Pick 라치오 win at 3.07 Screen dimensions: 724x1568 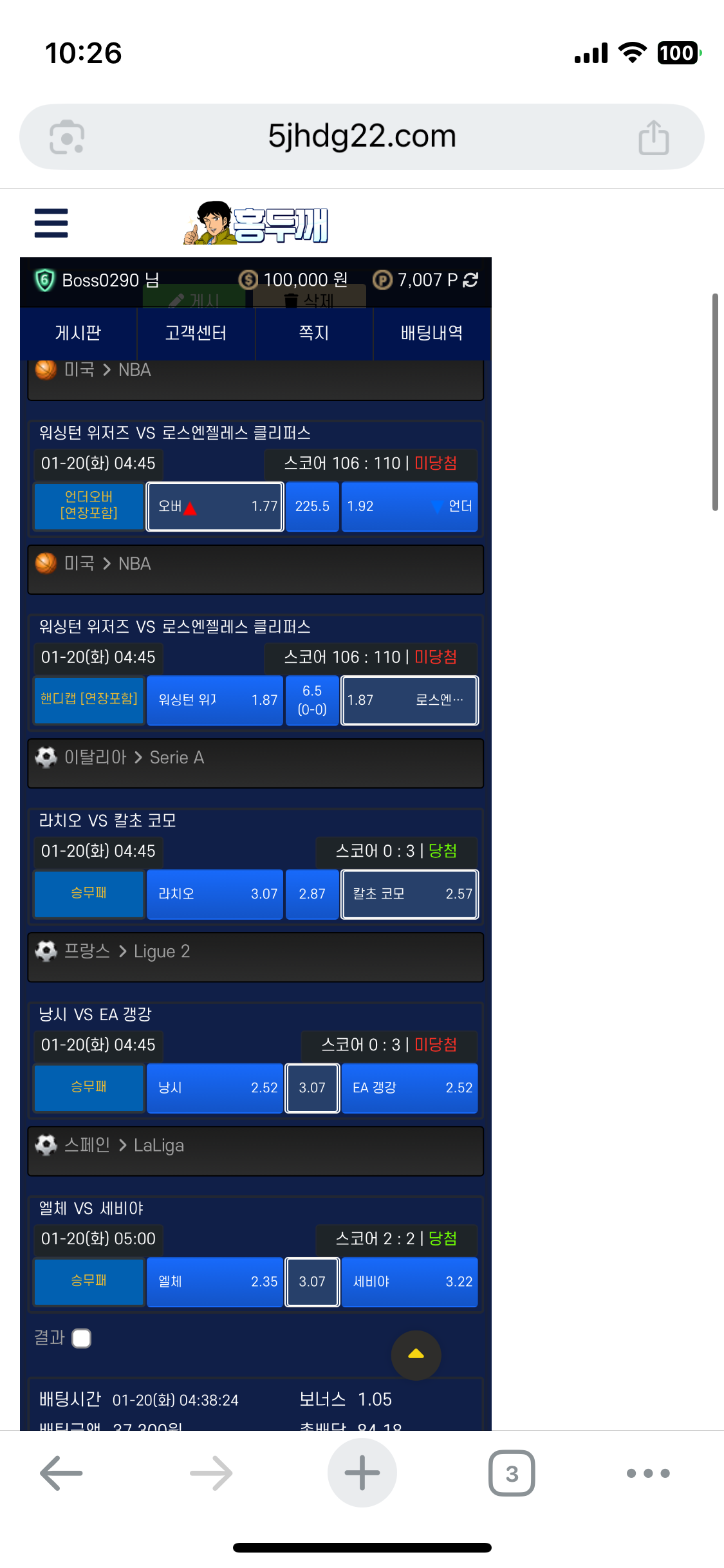[x=215, y=894]
